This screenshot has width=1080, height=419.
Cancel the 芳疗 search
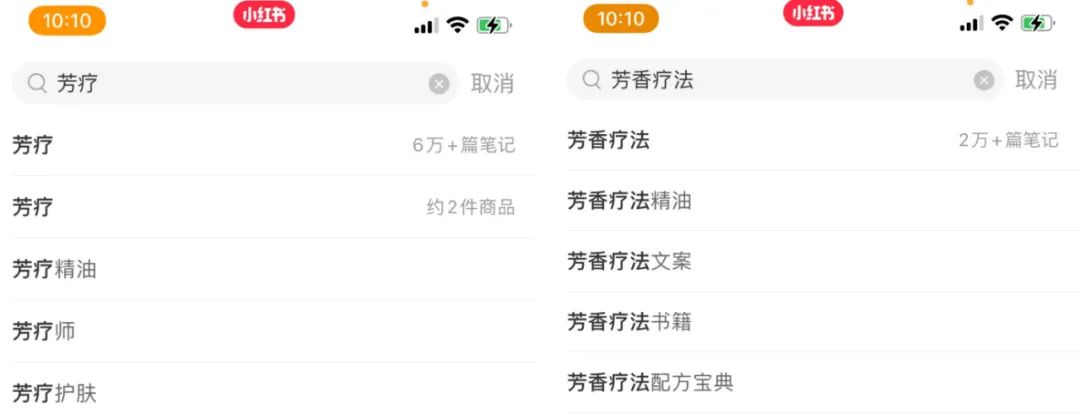tap(492, 84)
